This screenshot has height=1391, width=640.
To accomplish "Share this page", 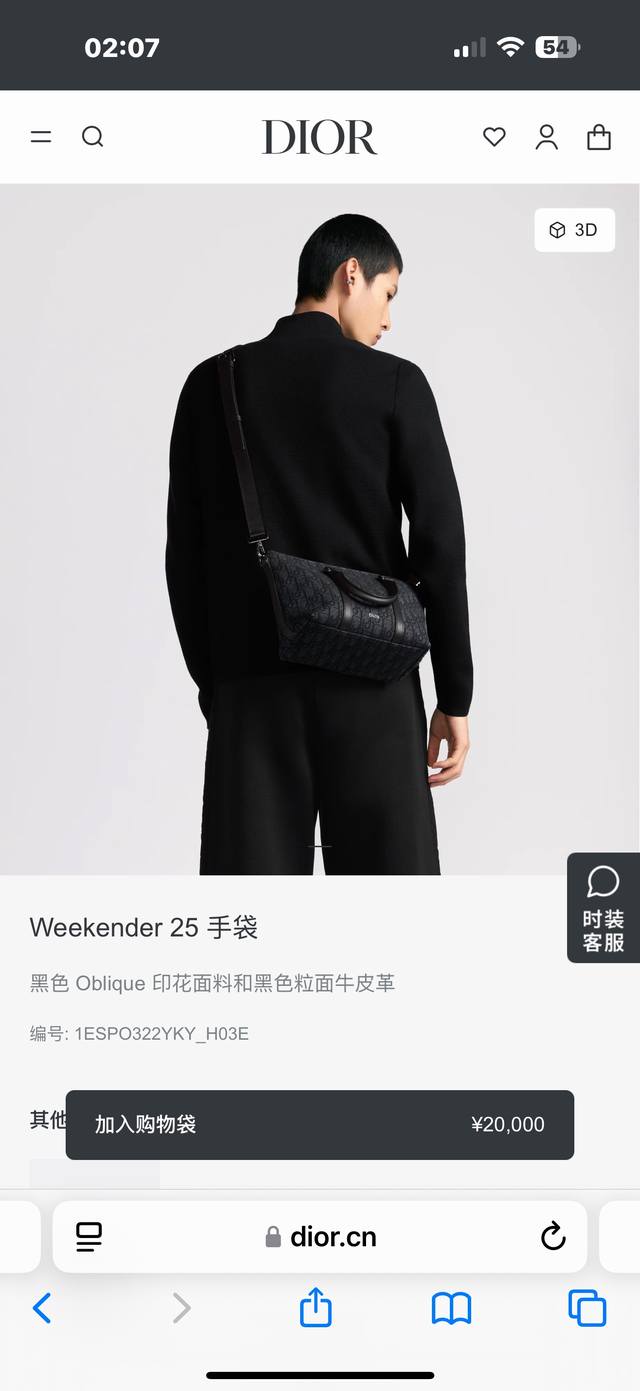I will point(316,1307).
